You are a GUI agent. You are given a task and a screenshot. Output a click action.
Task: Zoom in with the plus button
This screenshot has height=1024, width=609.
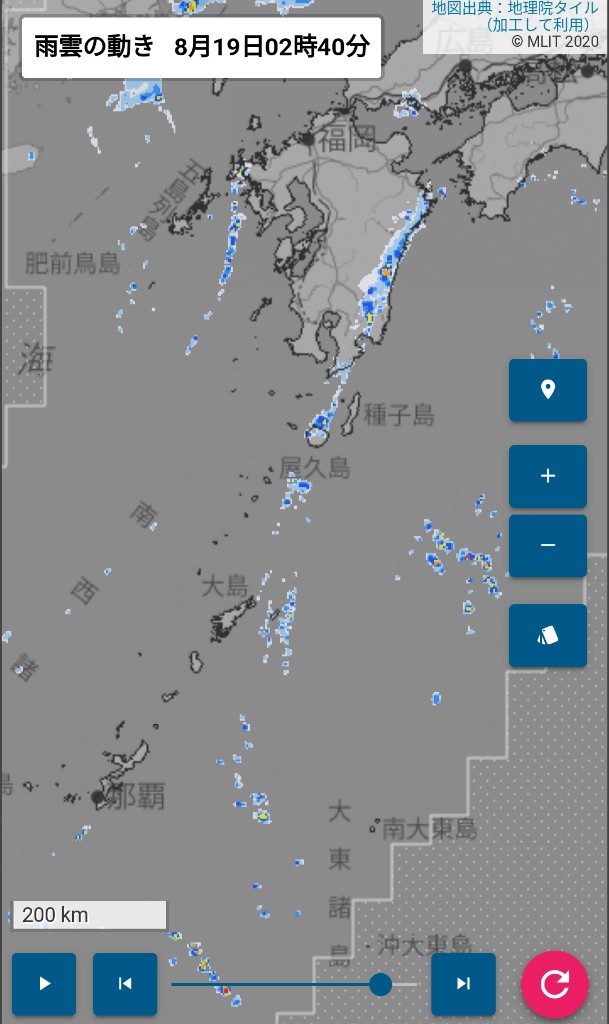pos(548,476)
